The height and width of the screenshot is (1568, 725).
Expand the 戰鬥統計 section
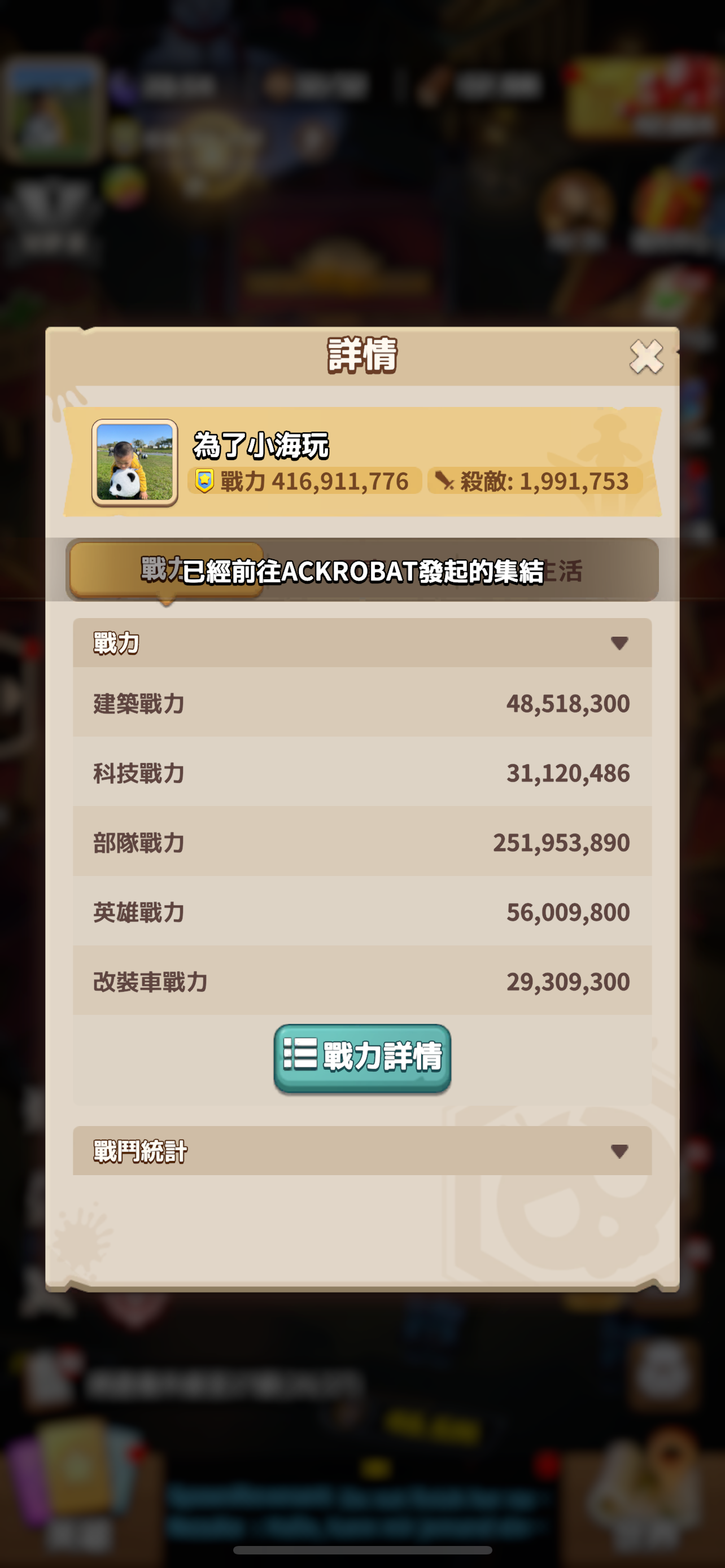(x=619, y=1151)
